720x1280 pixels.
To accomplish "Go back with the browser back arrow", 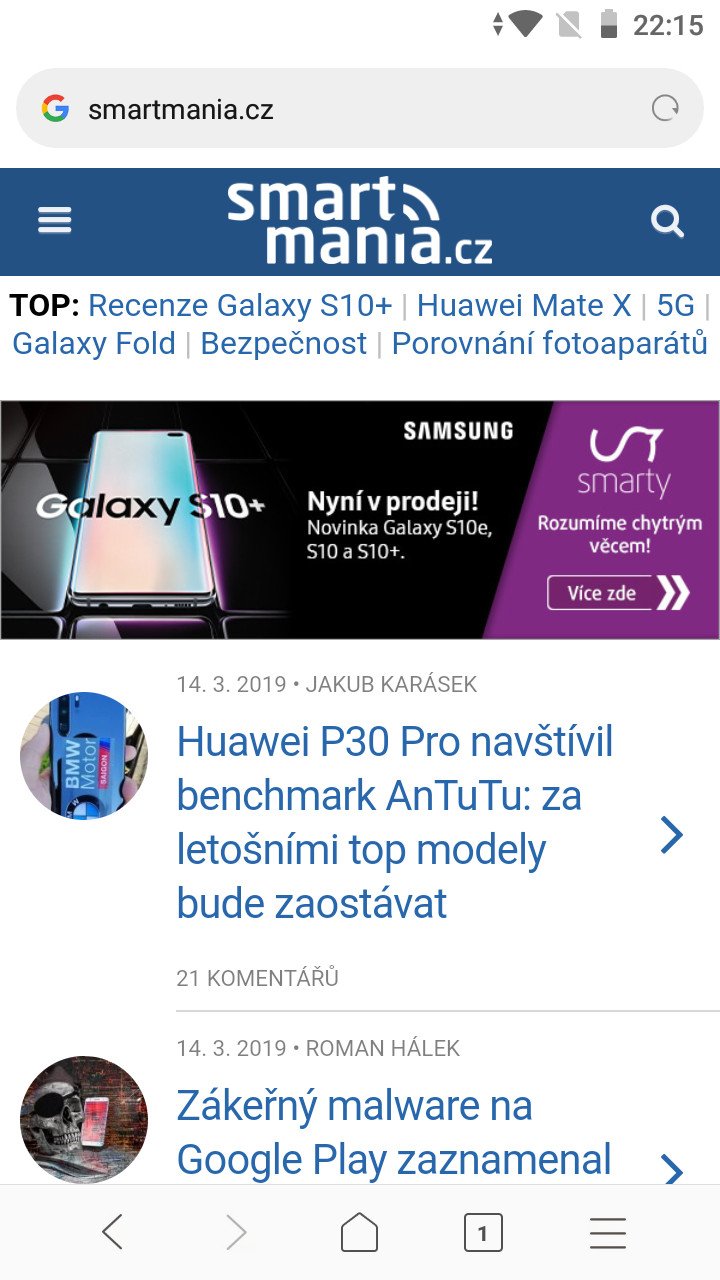I will click(112, 1233).
